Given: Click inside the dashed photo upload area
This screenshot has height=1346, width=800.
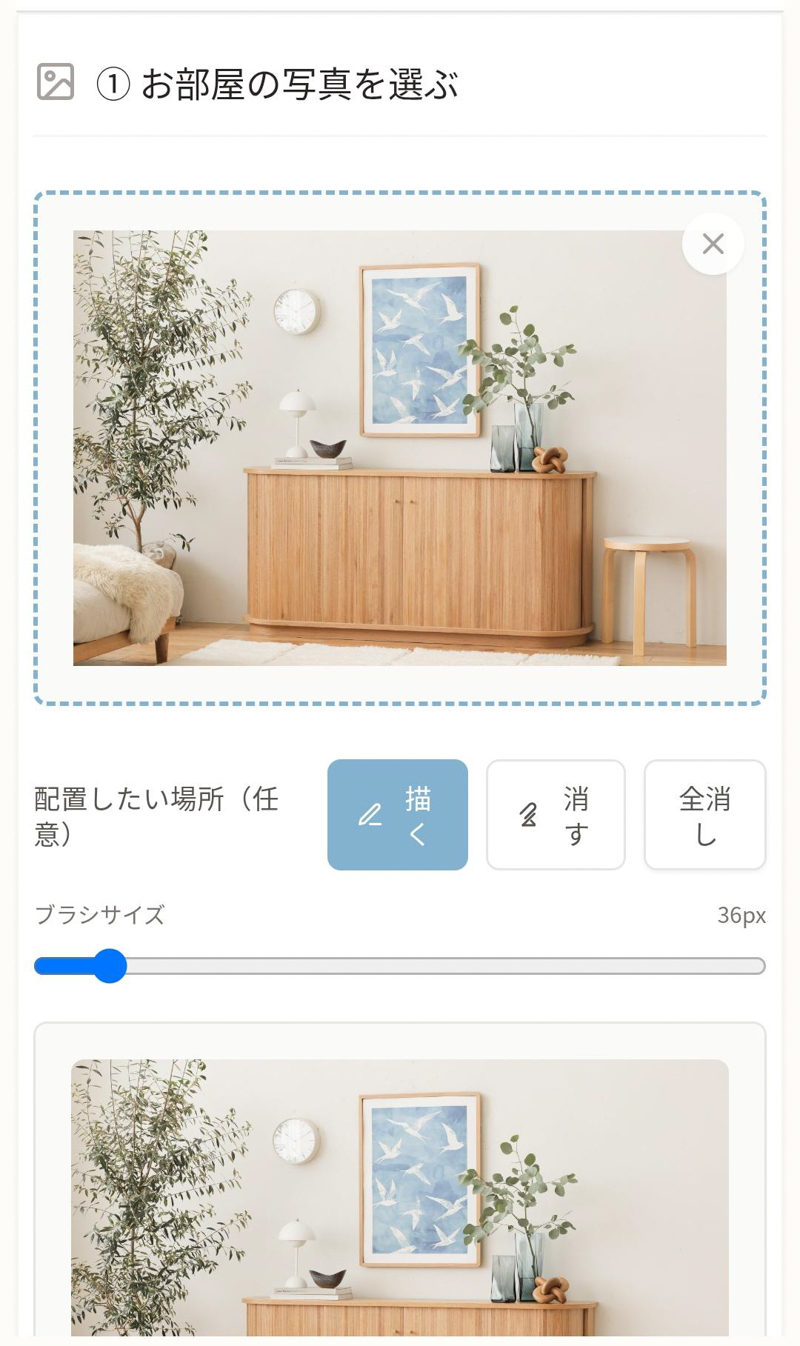Looking at the screenshot, I should (400, 447).
